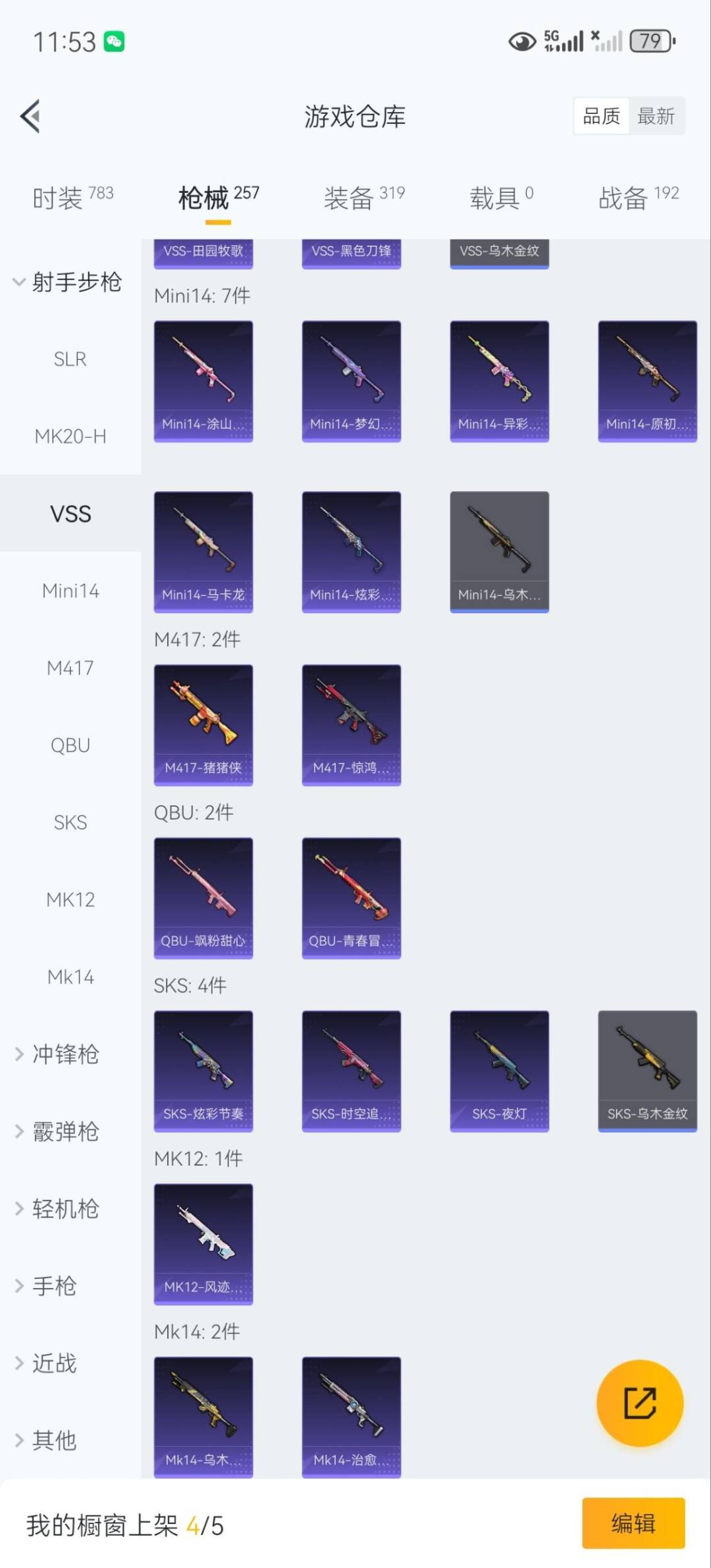Open the SKS-乌木金纹 skin
This screenshot has height=1568, width=711.
click(647, 1071)
